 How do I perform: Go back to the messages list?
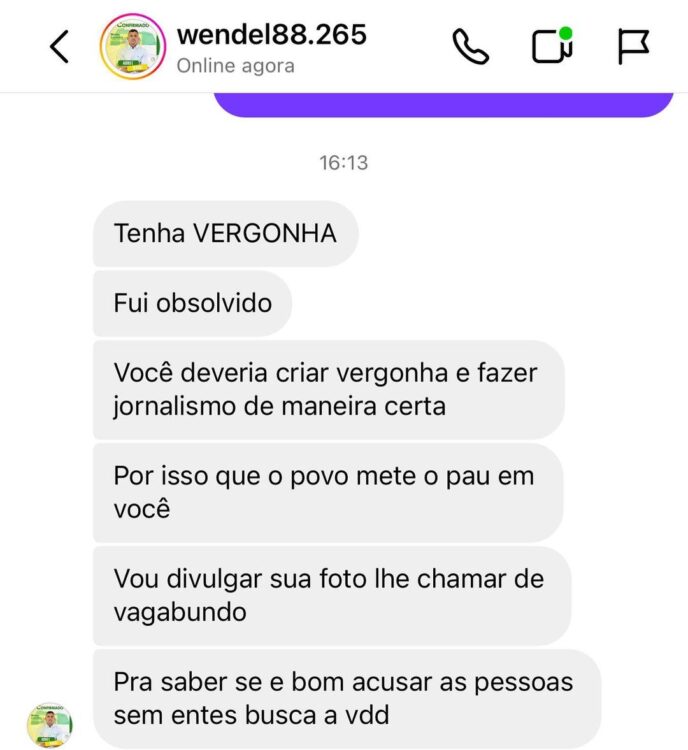[59, 46]
